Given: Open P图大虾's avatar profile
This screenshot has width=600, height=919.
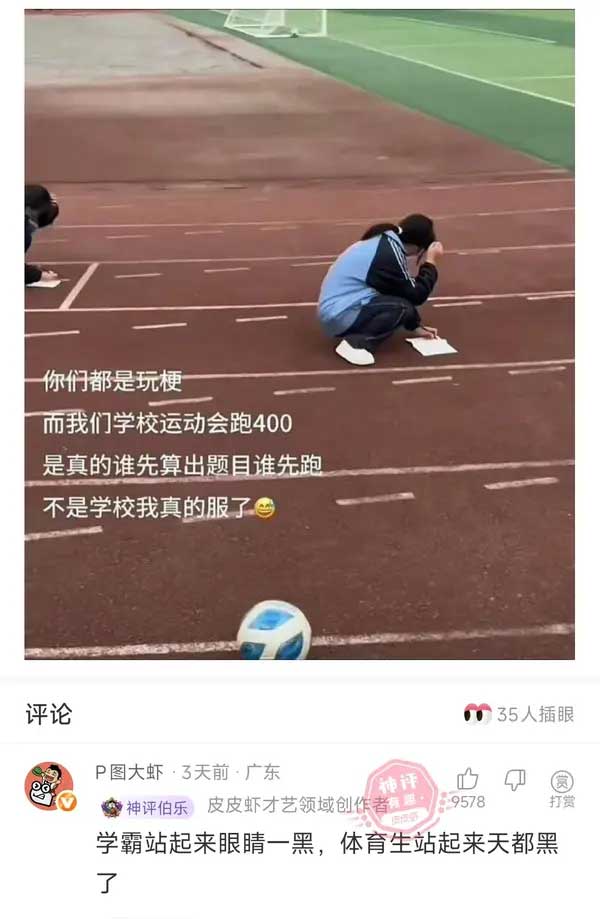Looking at the screenshot, I should [x=48, y=786].
